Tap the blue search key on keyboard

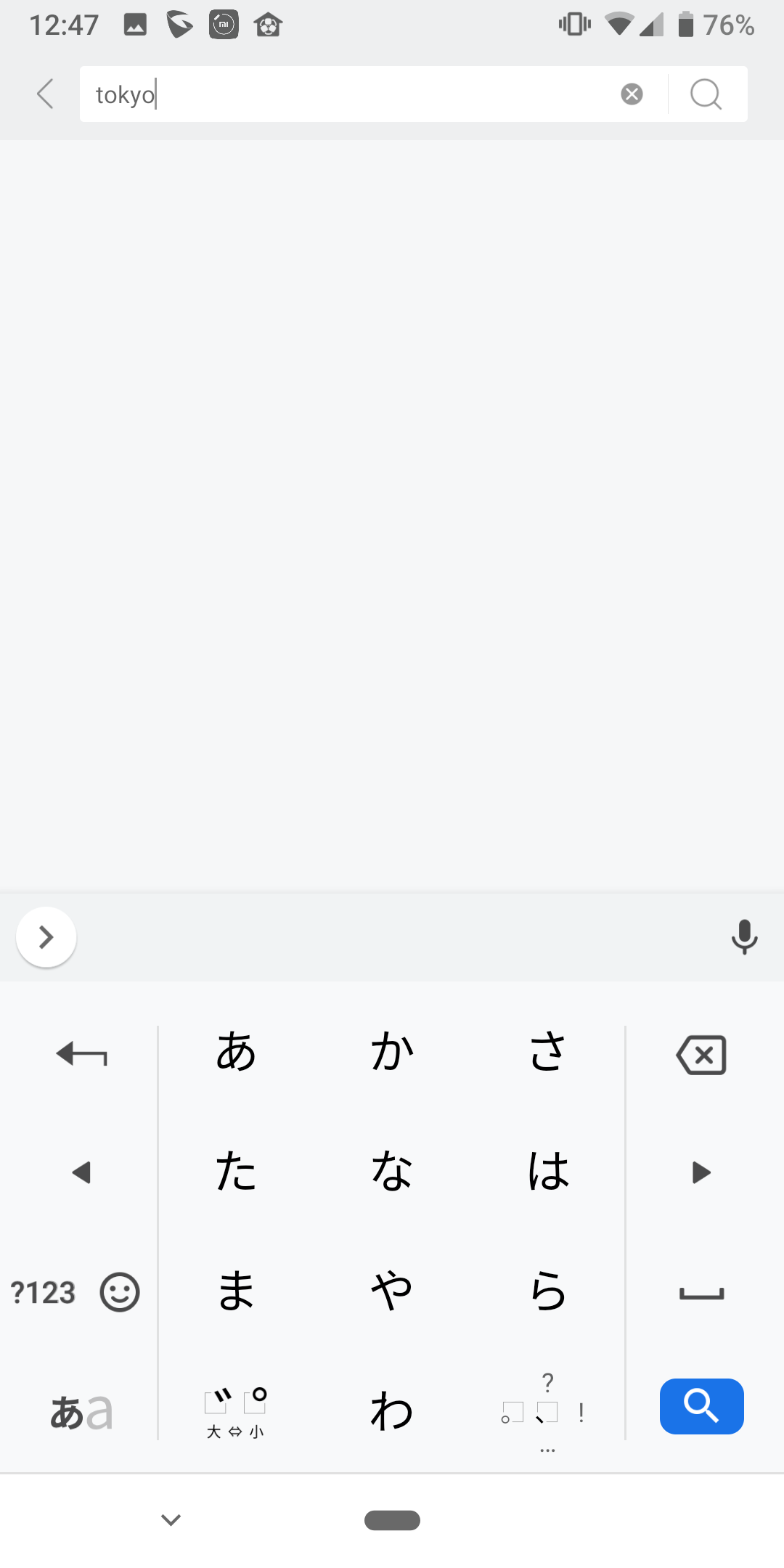click(701, 1406)
